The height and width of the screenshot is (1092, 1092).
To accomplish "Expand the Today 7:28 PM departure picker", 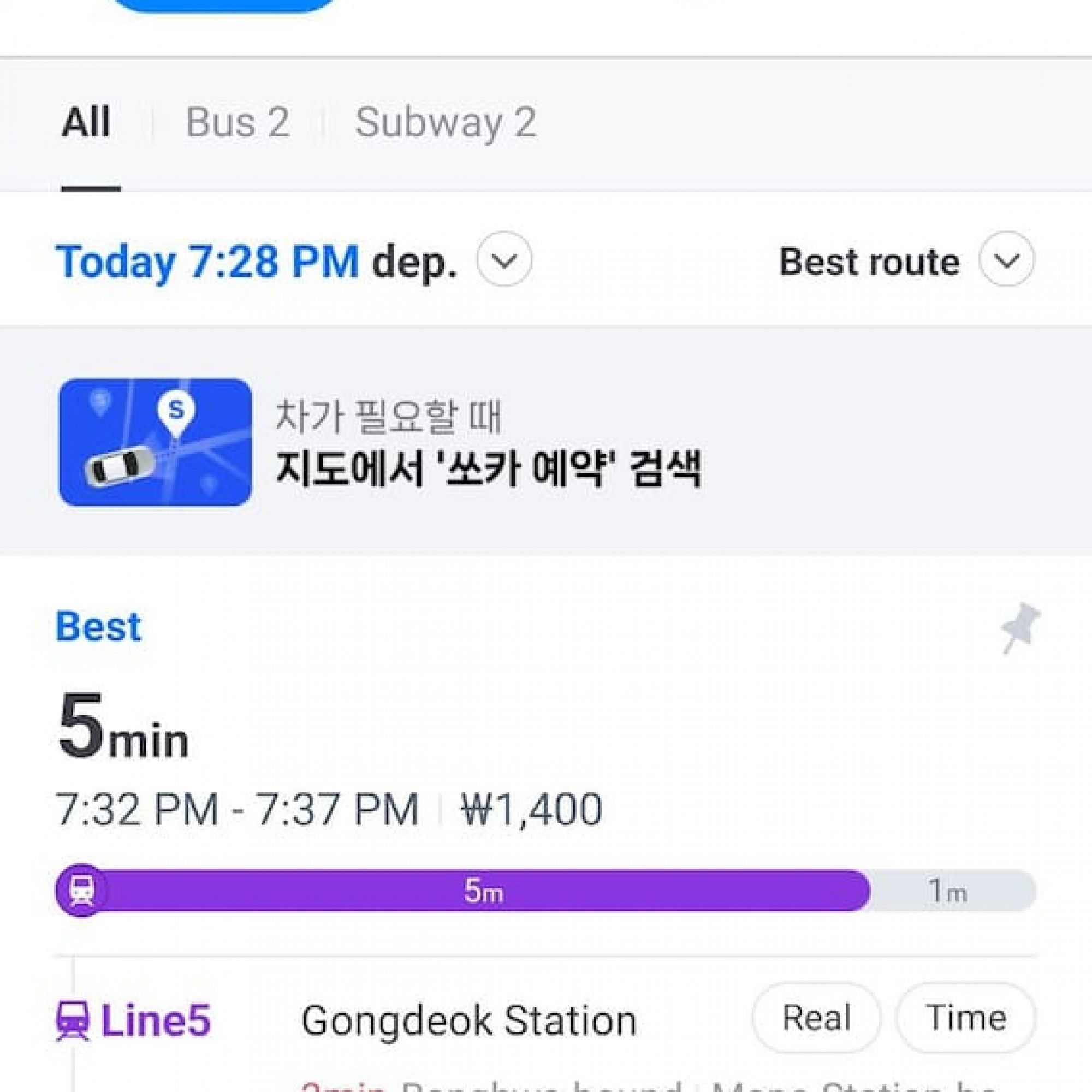I will tap(503, 260).
